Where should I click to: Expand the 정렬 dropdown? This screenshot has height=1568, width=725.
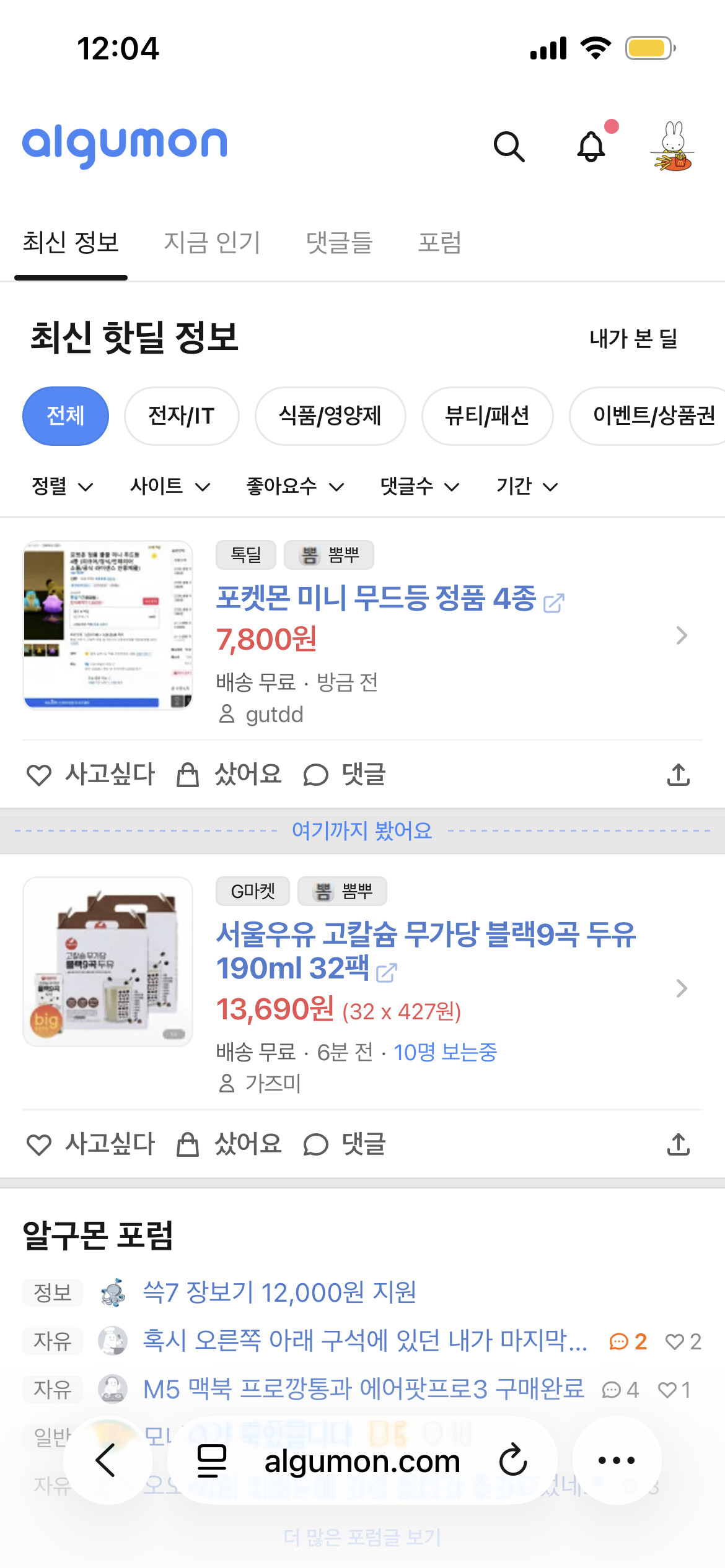pos(62,487)
